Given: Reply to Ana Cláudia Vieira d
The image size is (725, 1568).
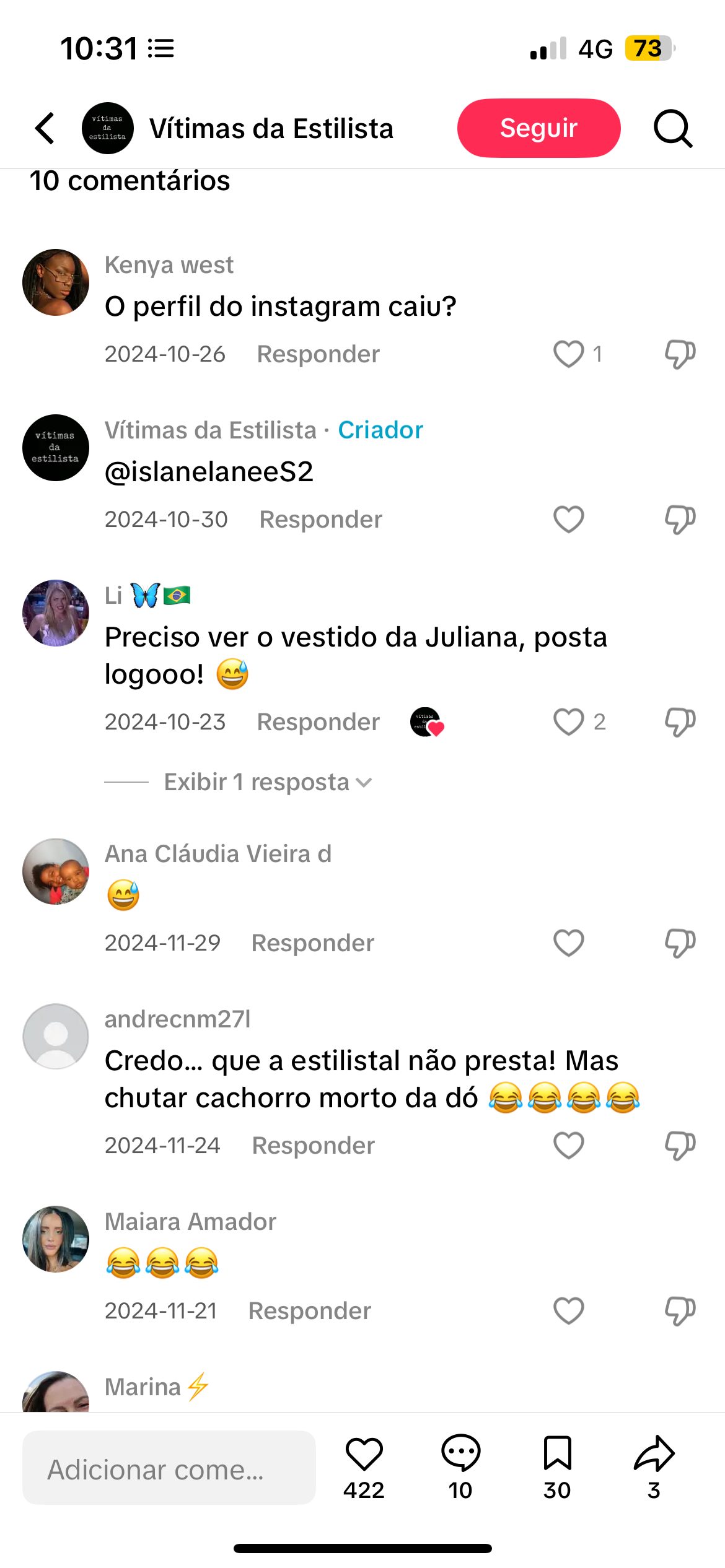Looking at the screenshot, I should pos(312,943).
